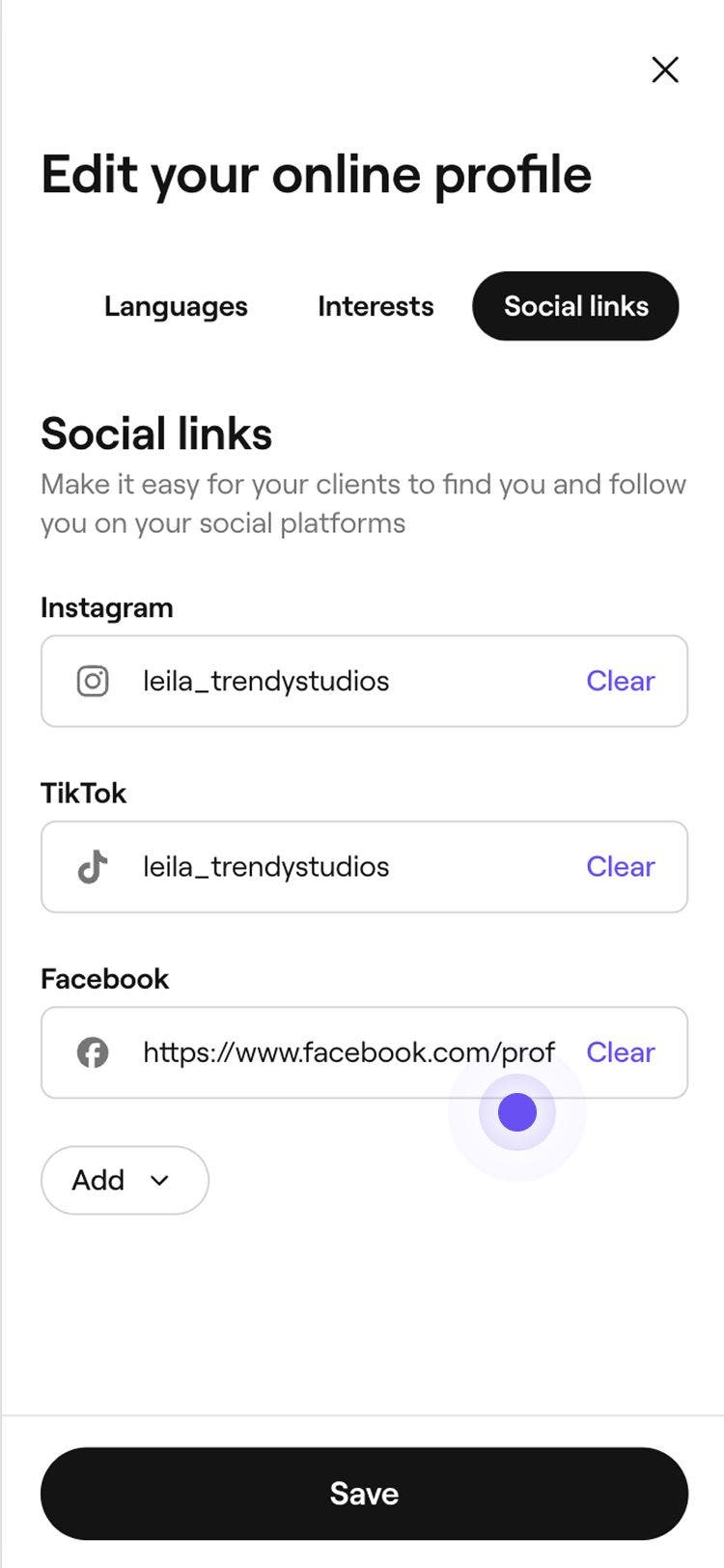Switch to the Languages tab
Viewport: 724px width, 1568px height.
click(176, 306)
